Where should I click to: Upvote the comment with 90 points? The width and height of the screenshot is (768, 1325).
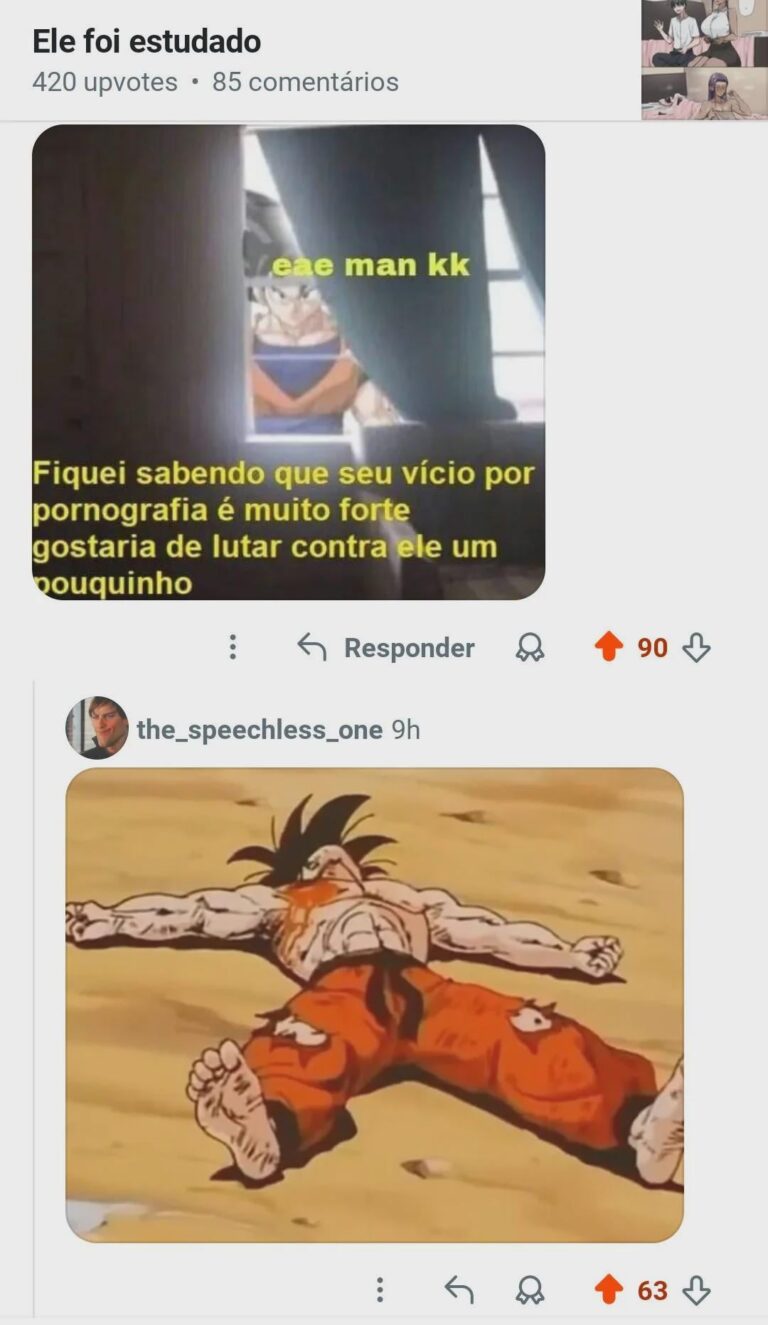tap(608, 648)
